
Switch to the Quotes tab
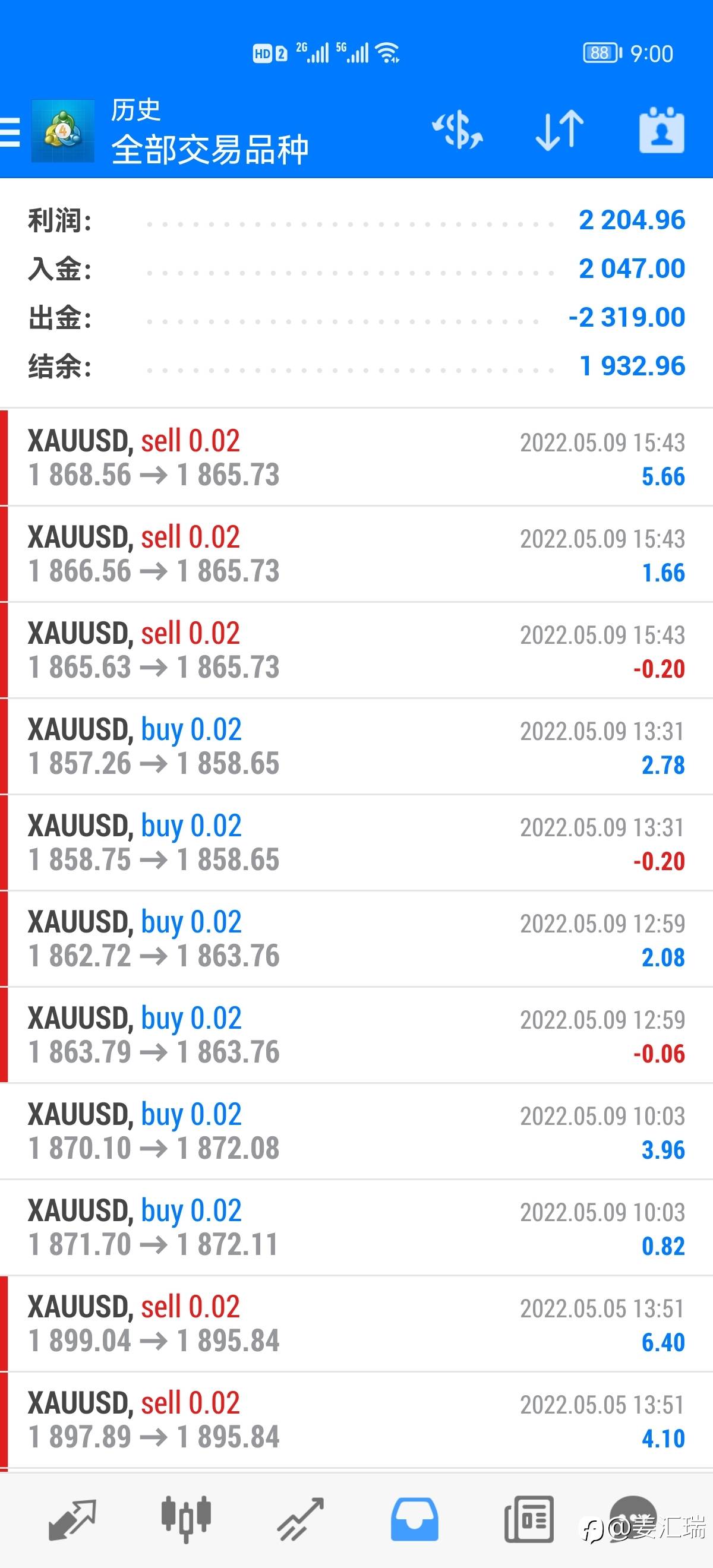pyautogui.click(x=72, y=1520)
